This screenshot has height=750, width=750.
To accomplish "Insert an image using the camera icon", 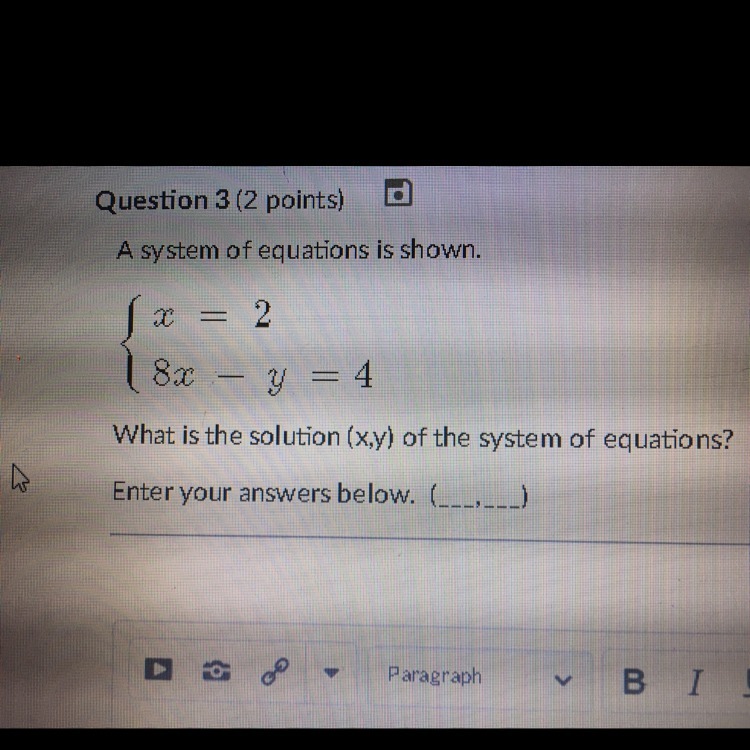I will tap(217, 671).
